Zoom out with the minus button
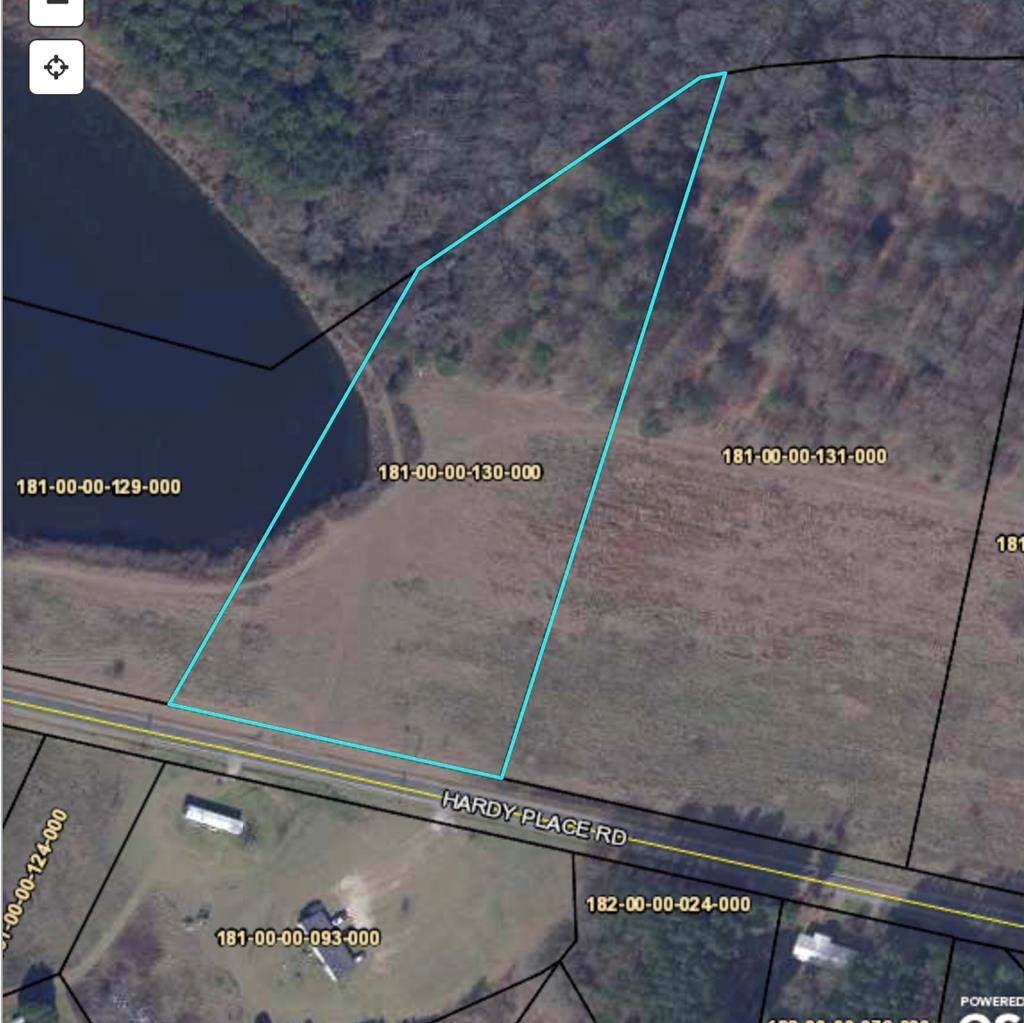Image resolution: width=1024 pixels, height=1023 pixels. click(57, 8)
